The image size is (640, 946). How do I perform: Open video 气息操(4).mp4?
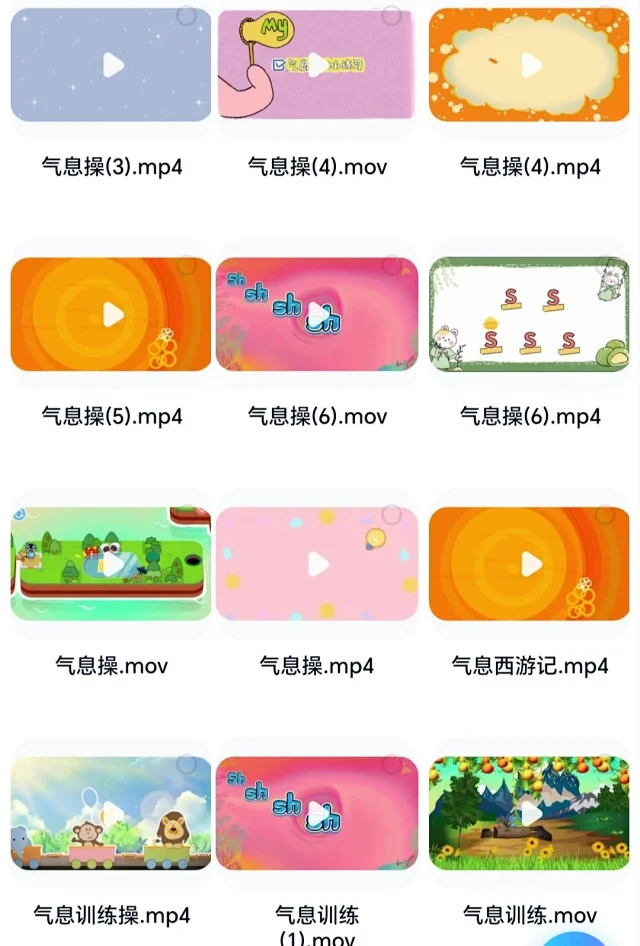pyautogui.click(x=530, y=66)
